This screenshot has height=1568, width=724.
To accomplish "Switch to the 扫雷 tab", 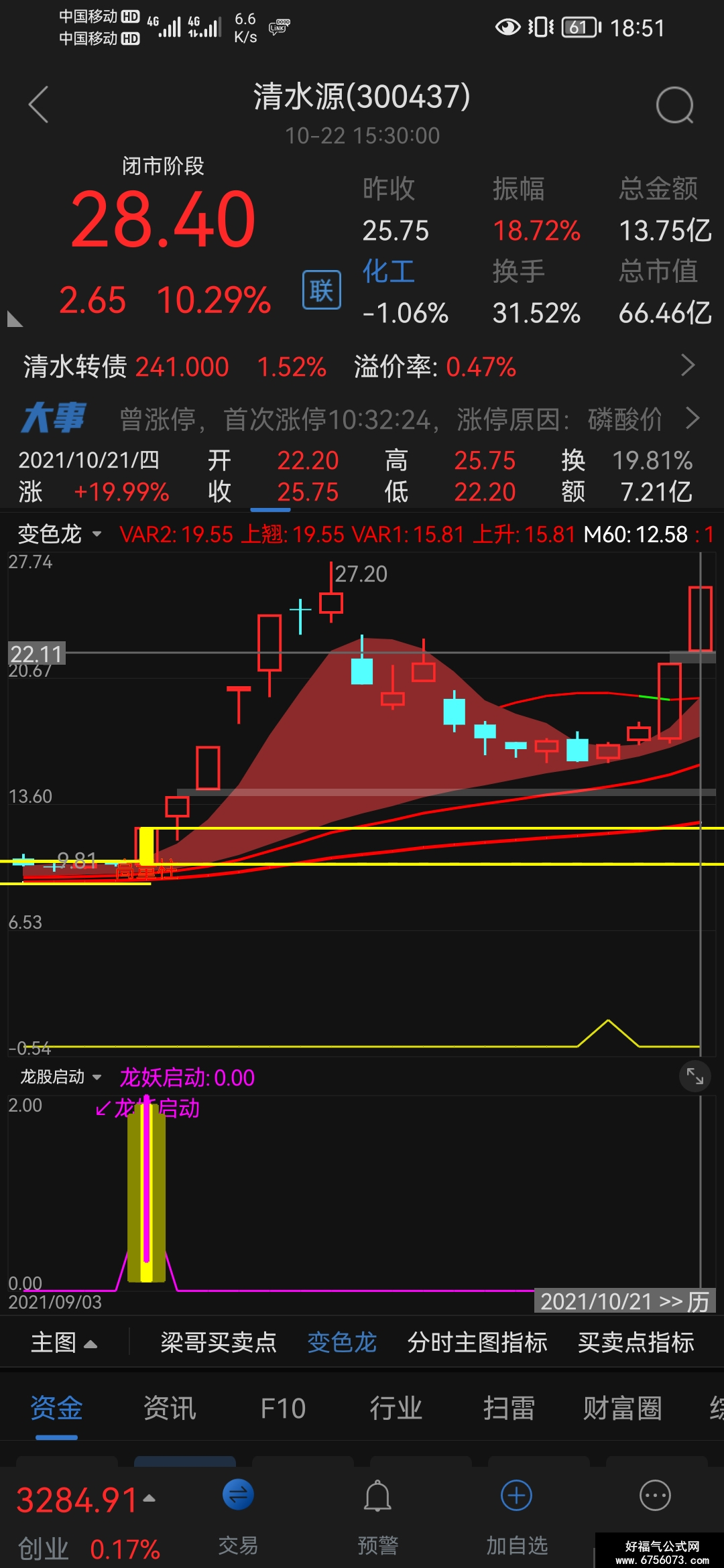I will (x=509, y=1408).
